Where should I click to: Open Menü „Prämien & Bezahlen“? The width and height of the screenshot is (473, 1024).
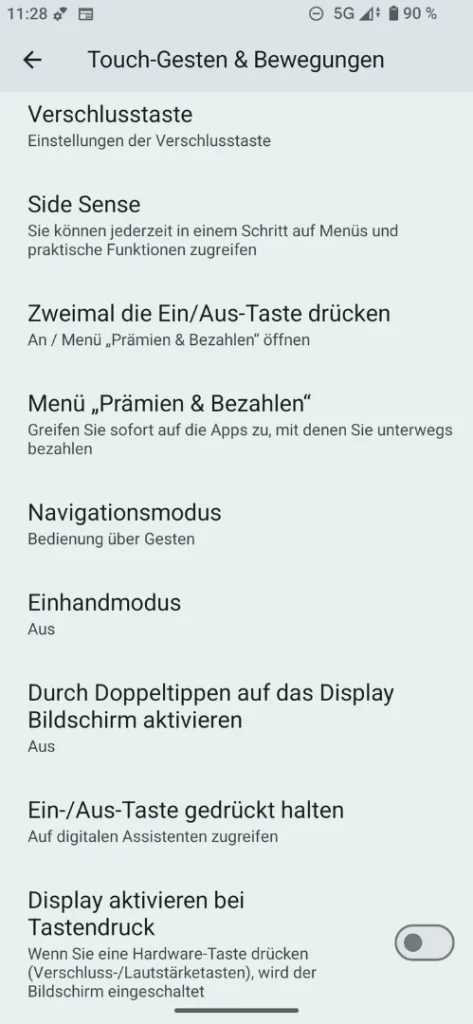[236, 424]
